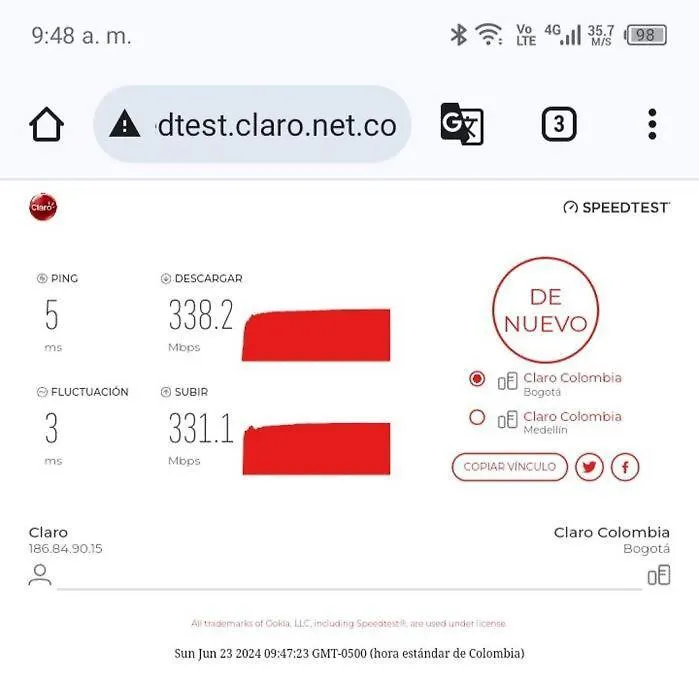Copy the result link with COPIAR VÍNCULO
Image resolution: width=699 pixels, height=683 pixels.
click(510, 467)
